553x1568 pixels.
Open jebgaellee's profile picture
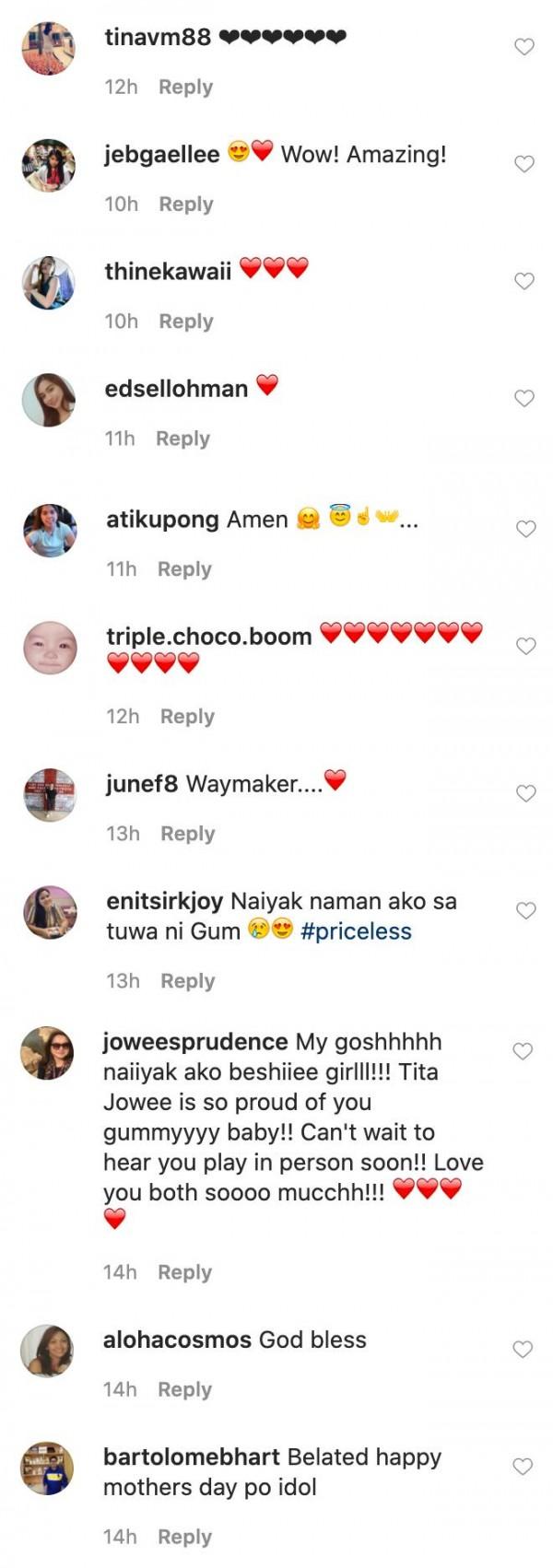(48, 166)
